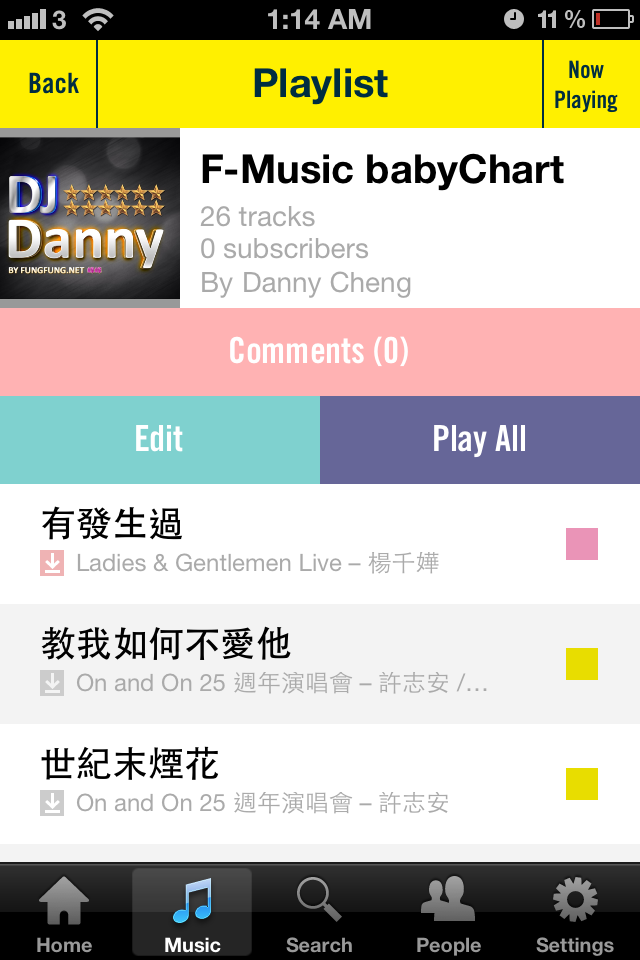Open the Search tab
This screenshot has width=640, height=960.
(319, 914)
